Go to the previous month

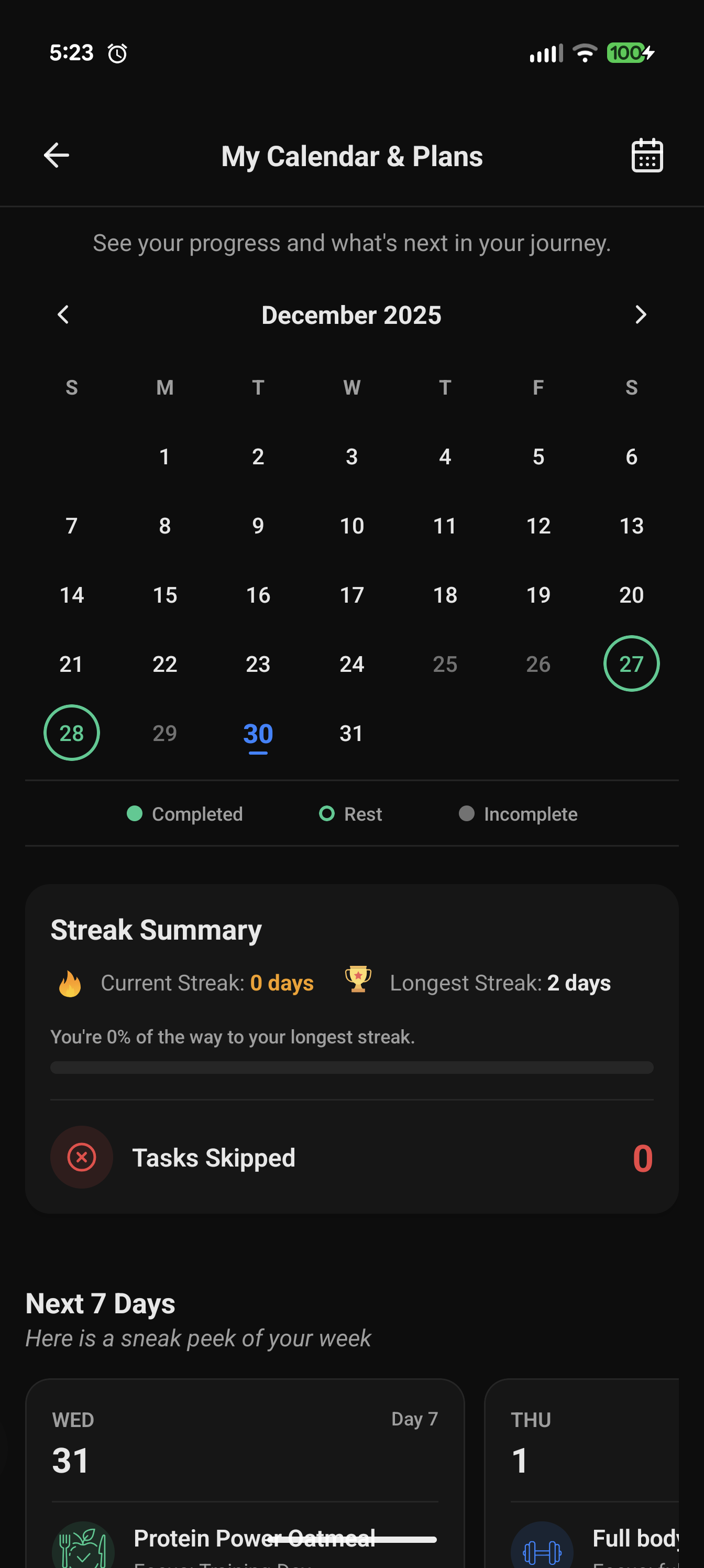63,314
